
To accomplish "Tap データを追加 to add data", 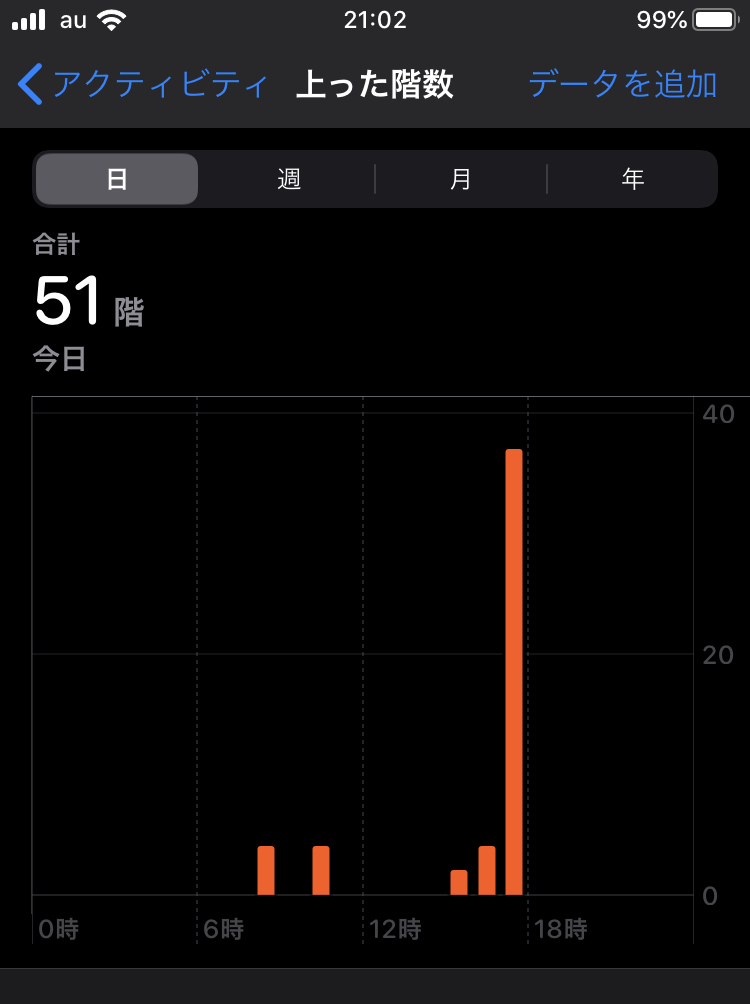I will coord(622,85).
